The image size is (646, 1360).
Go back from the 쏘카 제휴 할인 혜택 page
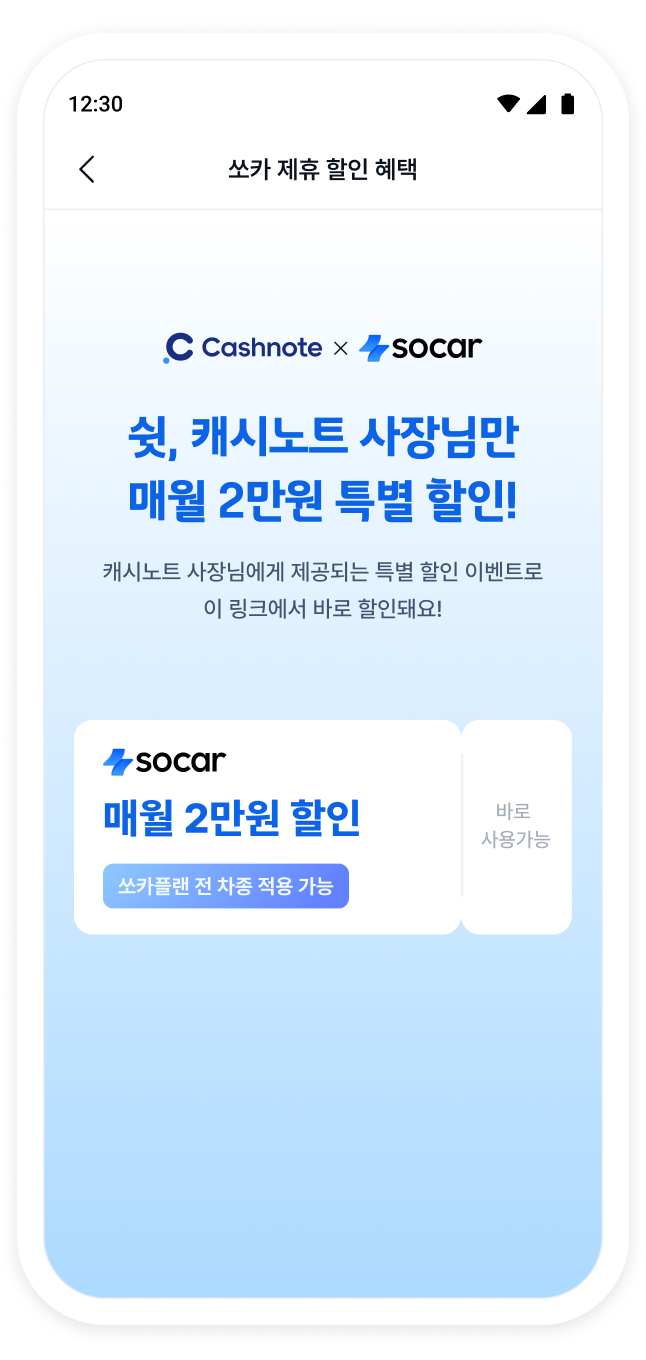pos(87,170)
